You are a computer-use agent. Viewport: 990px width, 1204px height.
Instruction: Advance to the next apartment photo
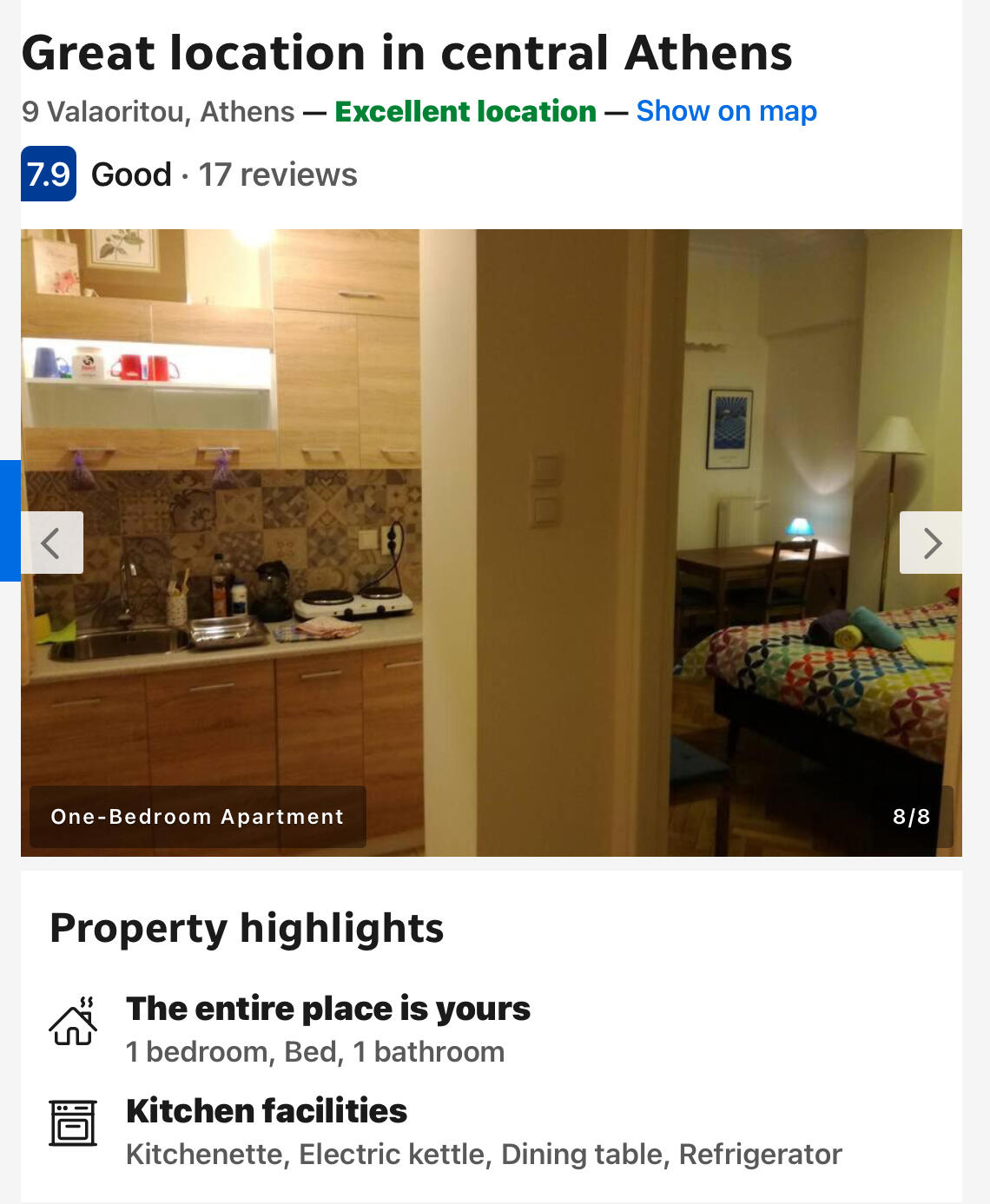(x=931, y=543)
